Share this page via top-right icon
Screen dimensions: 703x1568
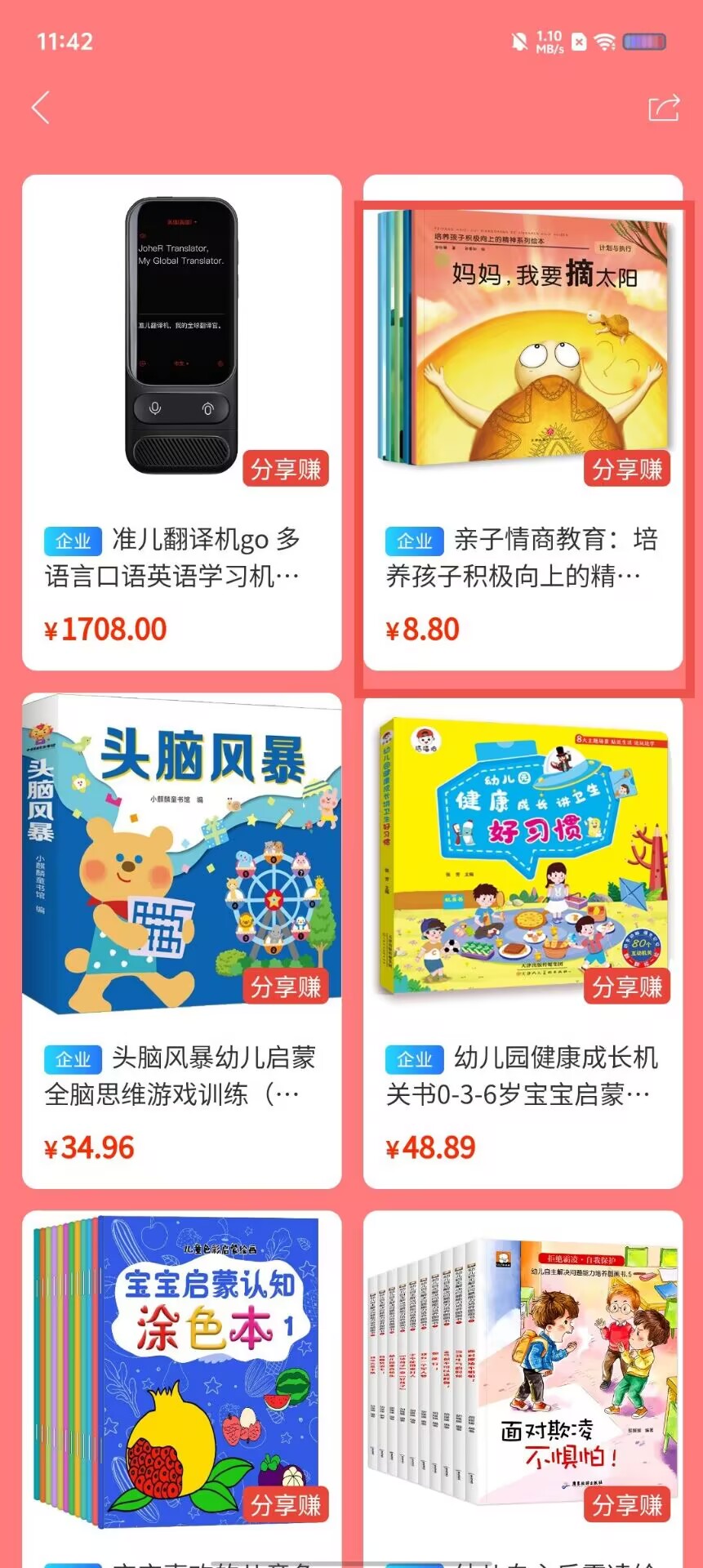[663, 108]
